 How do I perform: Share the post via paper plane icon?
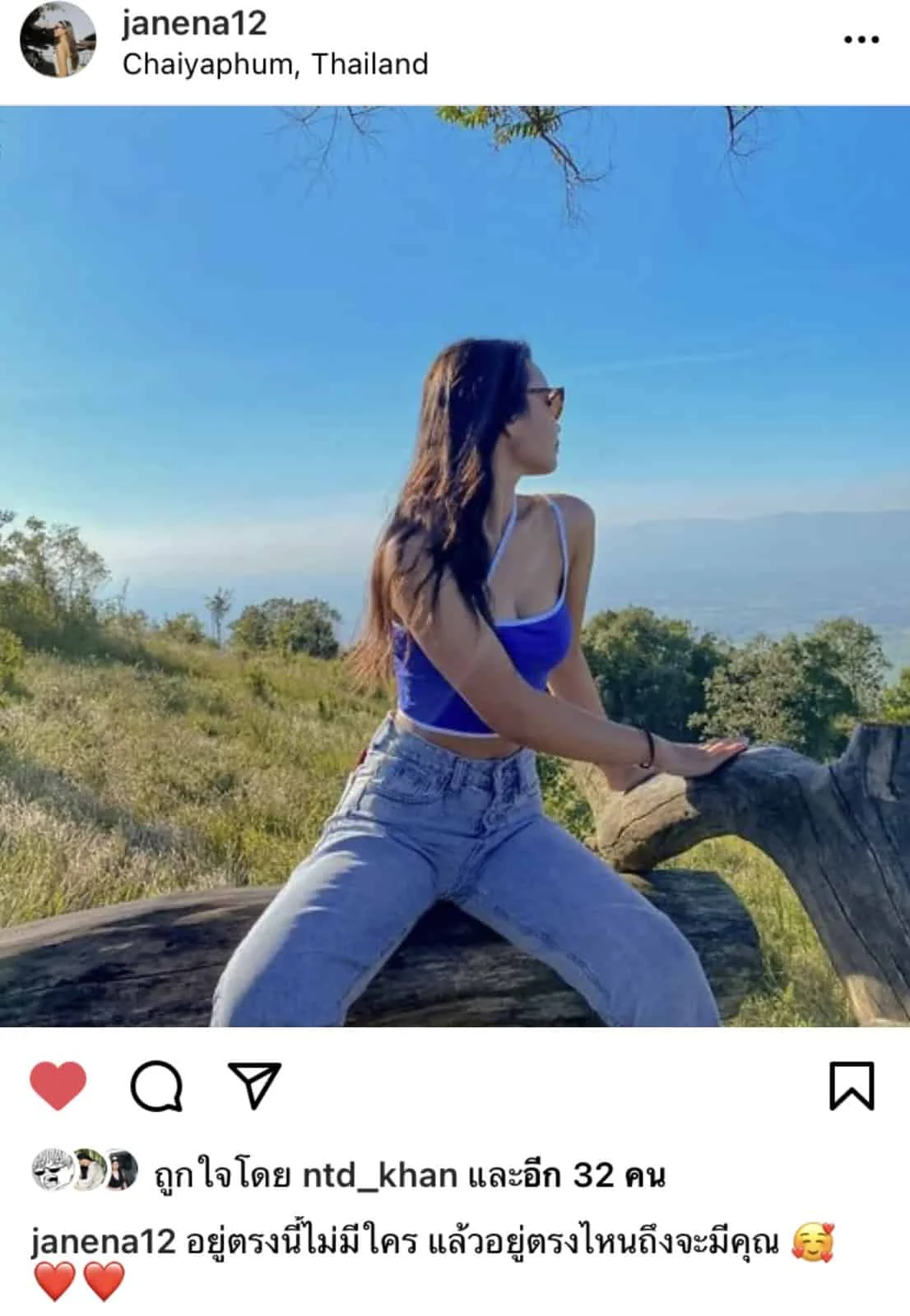(253, 1086)
